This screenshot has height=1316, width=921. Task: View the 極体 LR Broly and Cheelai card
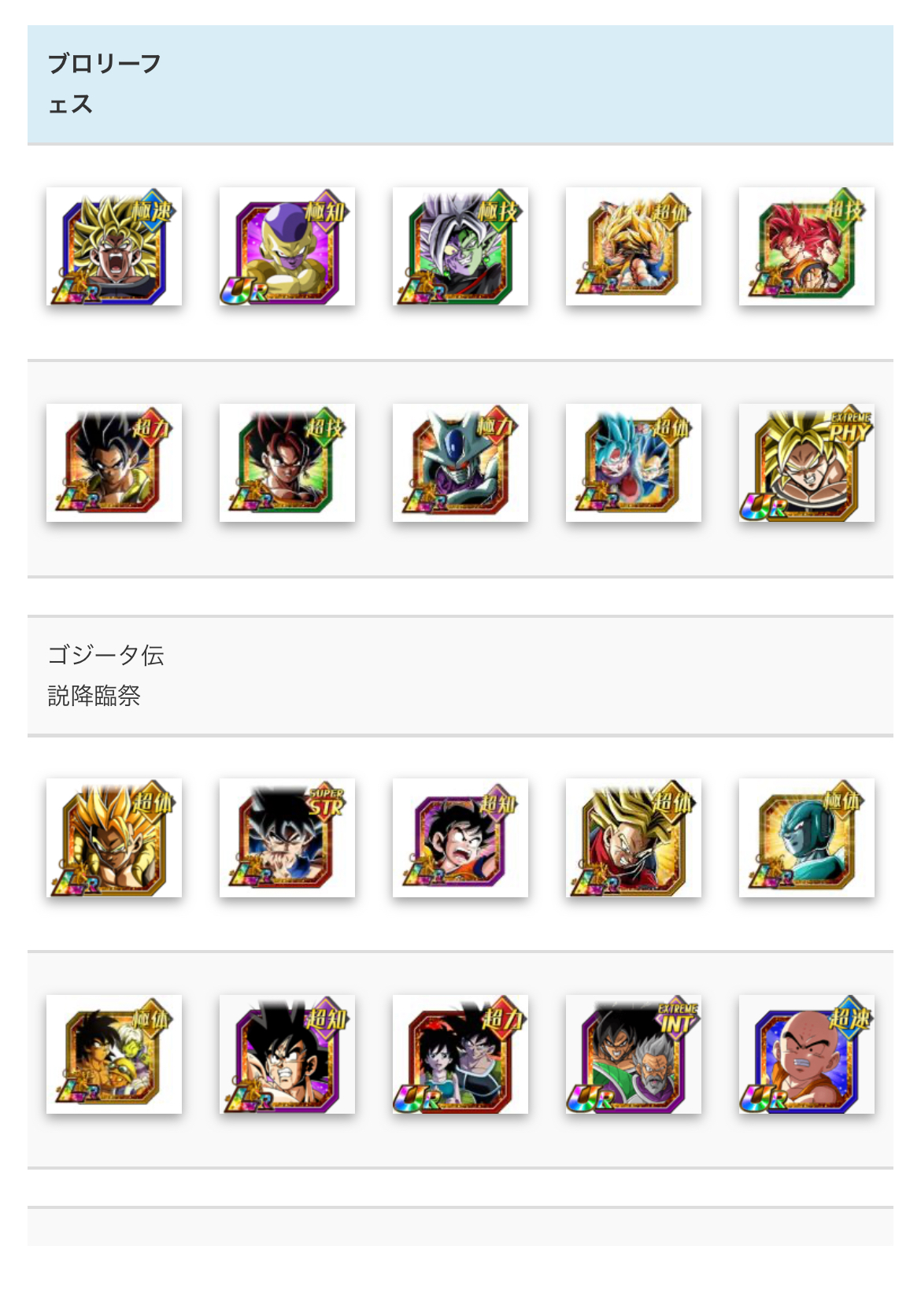[x=114, y=1054]
